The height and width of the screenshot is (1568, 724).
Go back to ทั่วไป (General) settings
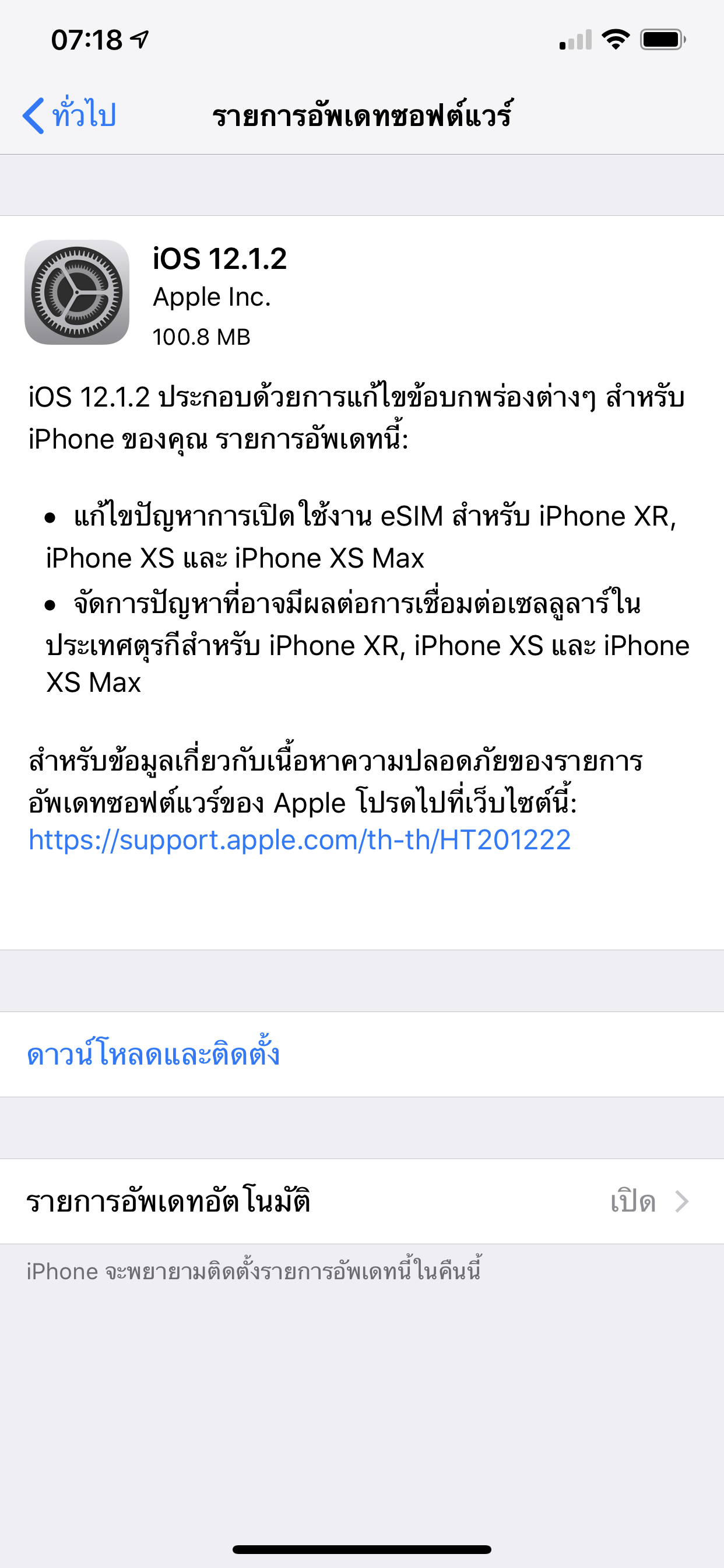coord(70,114)
